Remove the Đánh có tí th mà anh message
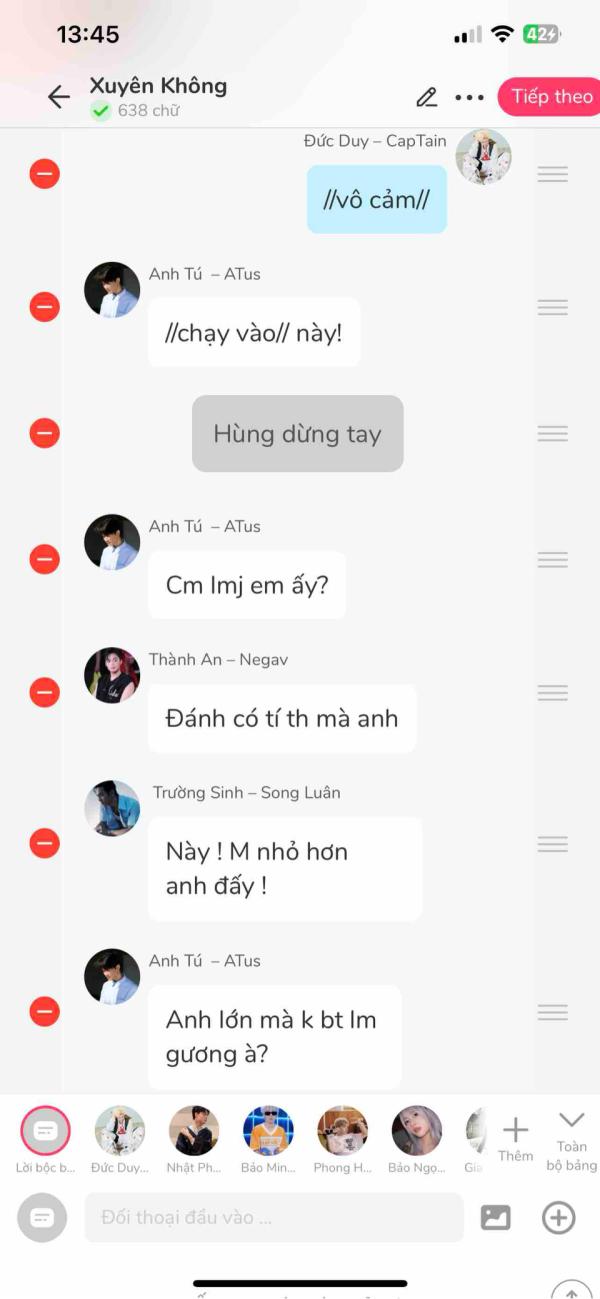Image resolution: width=600 pixels, height=1299 pixels. [44, 692]
